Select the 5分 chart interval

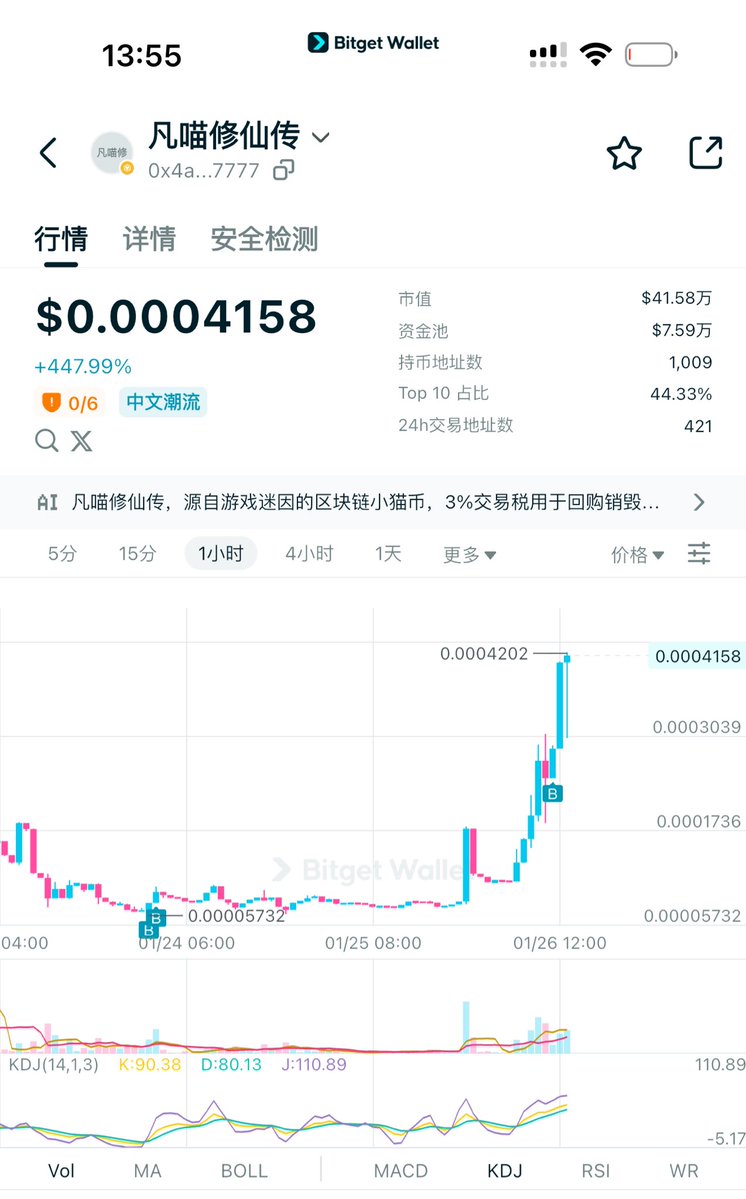62,554
